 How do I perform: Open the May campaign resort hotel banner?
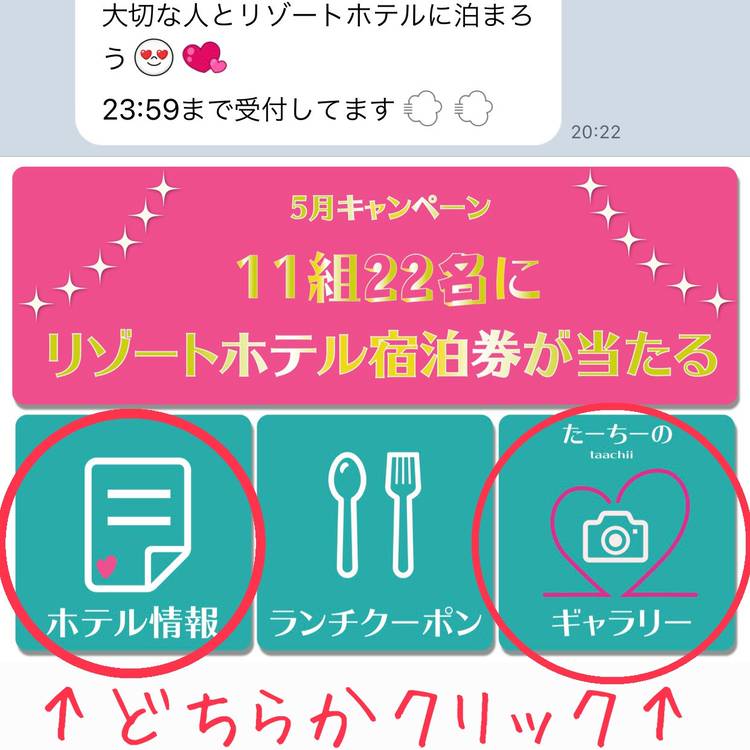tap(375, 285)
